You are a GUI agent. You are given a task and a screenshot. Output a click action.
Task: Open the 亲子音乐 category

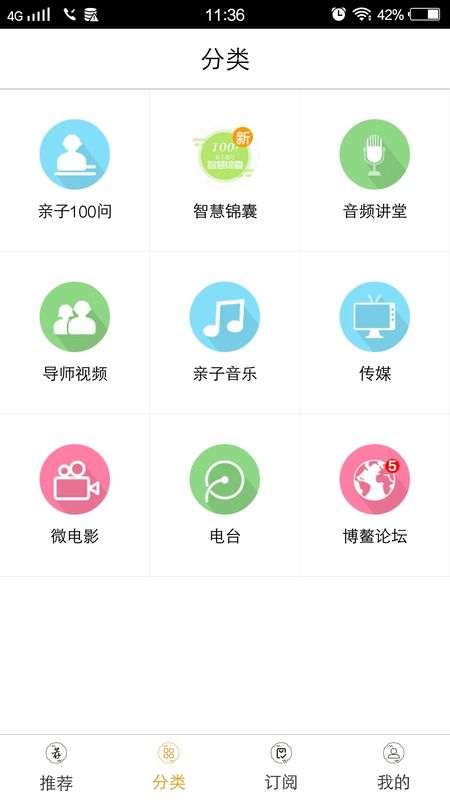coord(225,333)
